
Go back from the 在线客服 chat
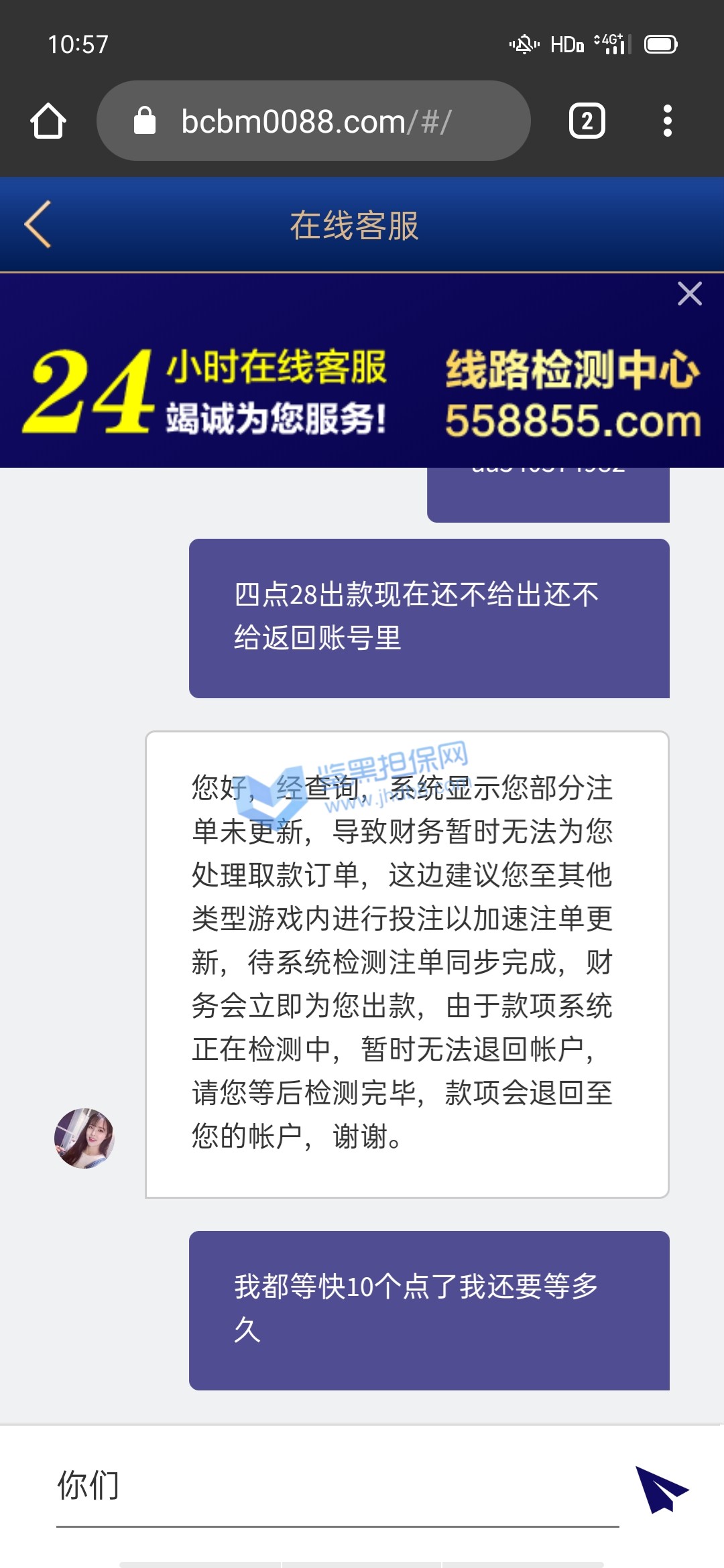[38, 224]
